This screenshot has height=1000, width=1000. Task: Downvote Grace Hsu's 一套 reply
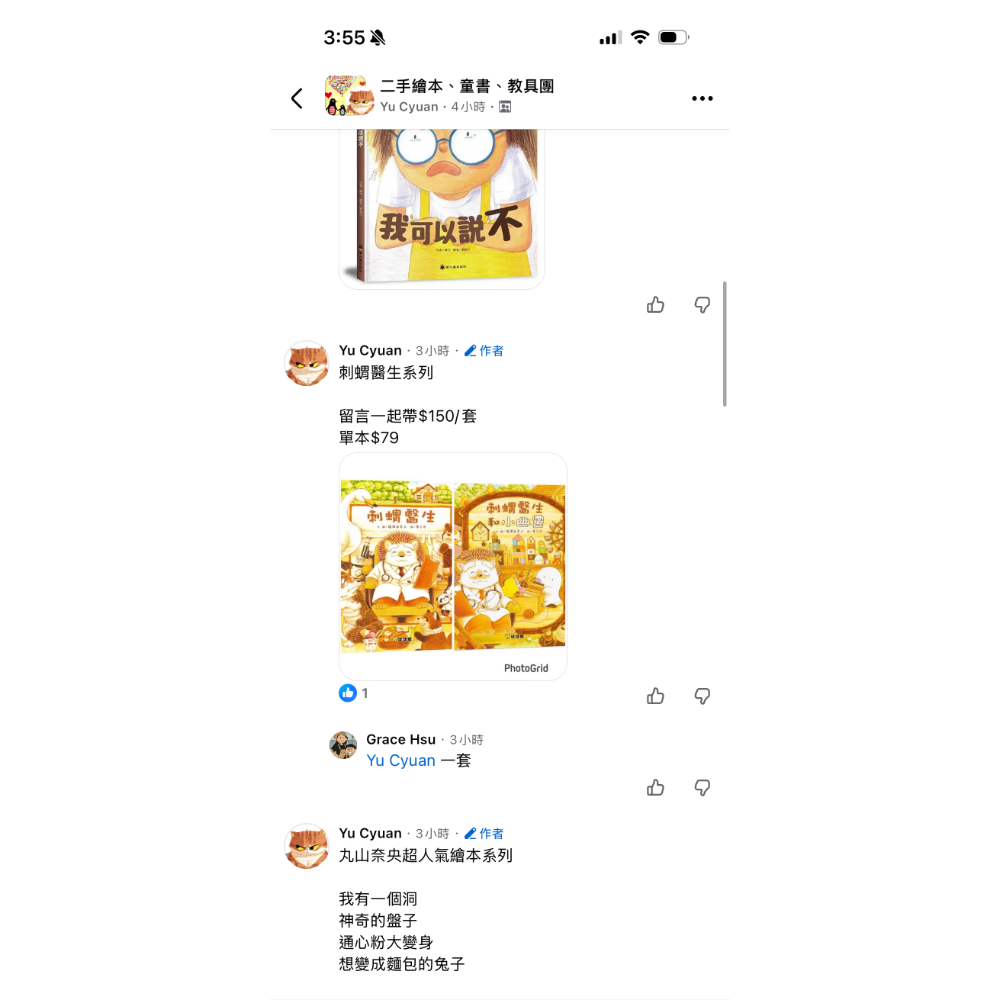pyautogui.click(x=702, y=788)
